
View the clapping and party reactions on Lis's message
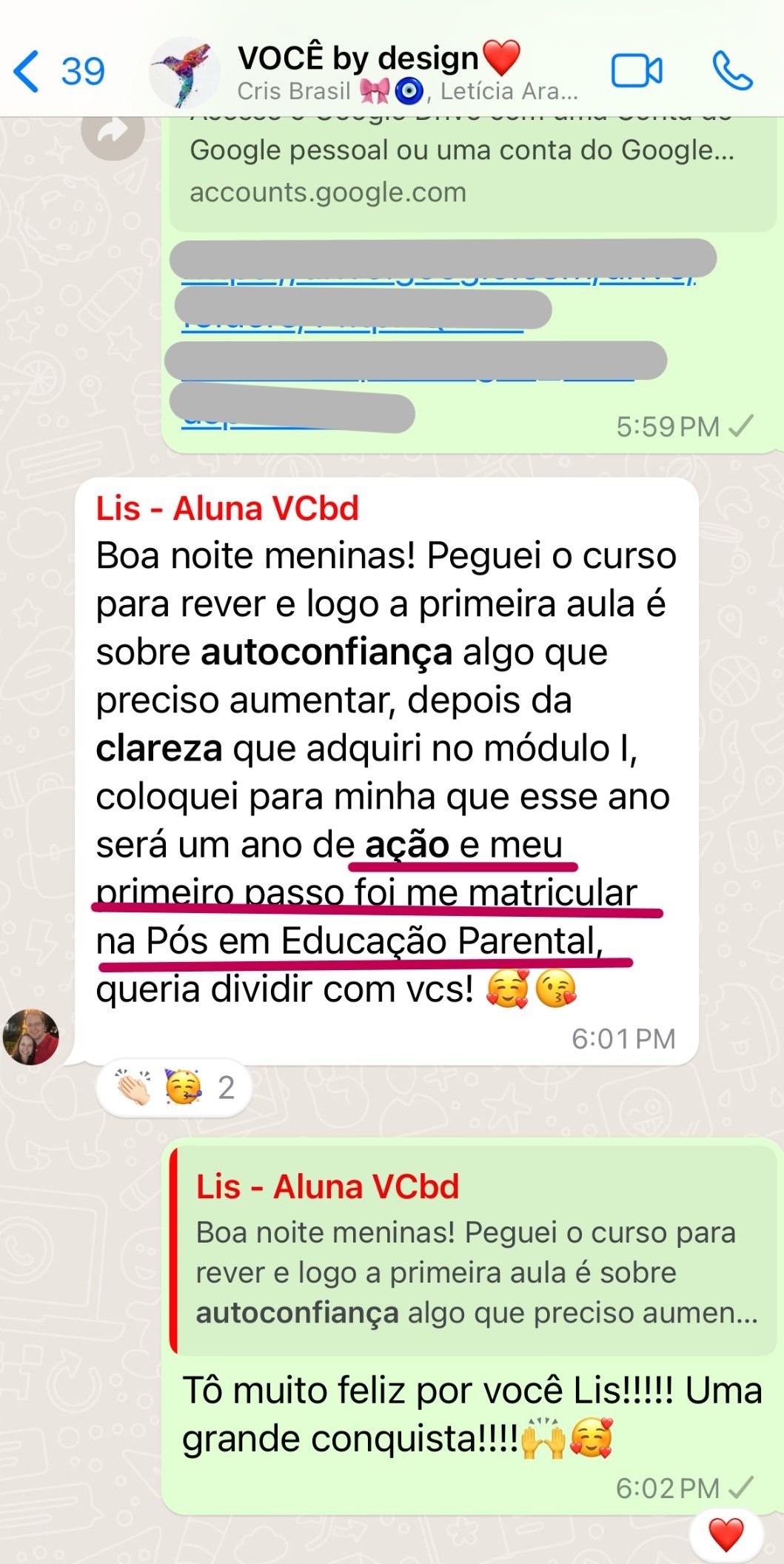click(175, 1087)
